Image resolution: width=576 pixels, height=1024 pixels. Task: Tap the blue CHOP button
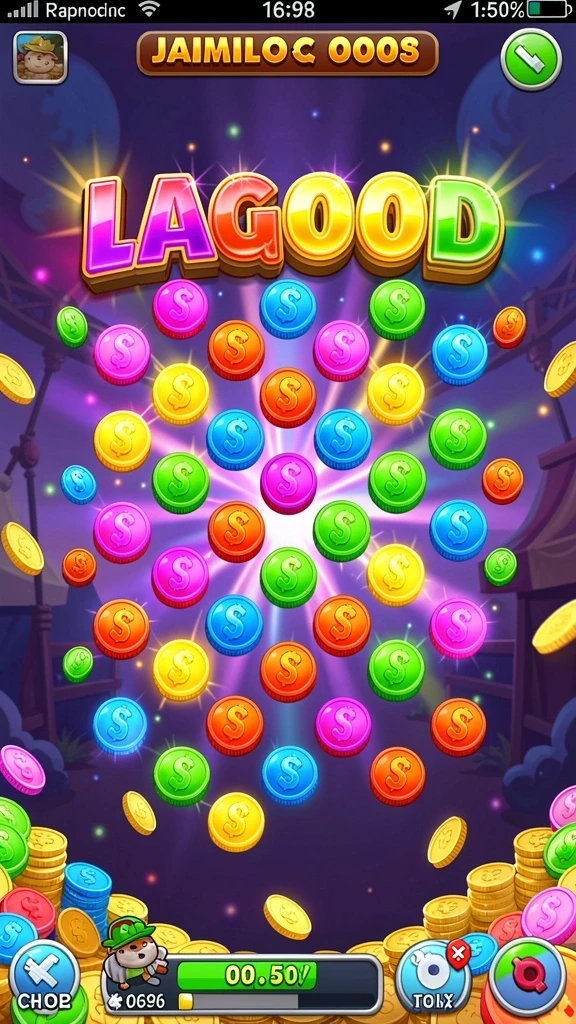(x=44, y=978)
